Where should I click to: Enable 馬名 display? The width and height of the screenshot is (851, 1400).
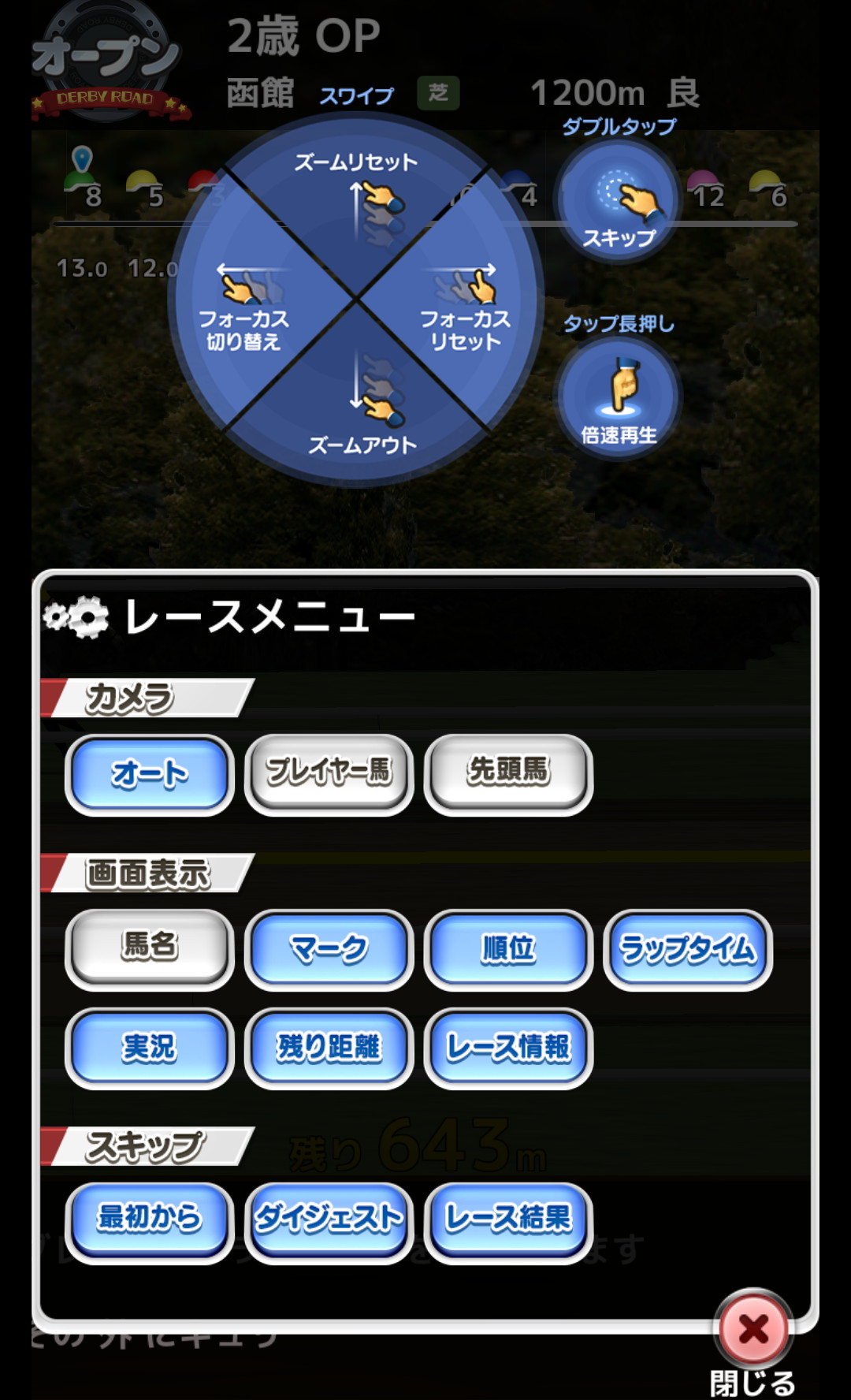[x=150, y=948]
